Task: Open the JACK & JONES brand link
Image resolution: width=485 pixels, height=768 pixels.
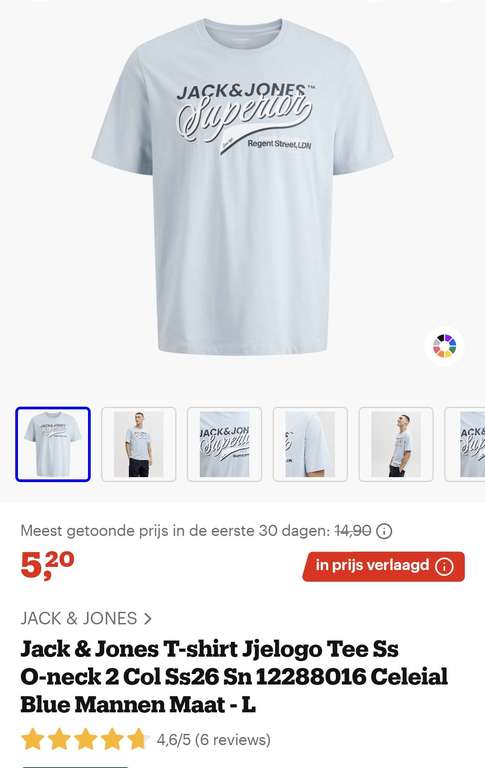Action: click(86, 618)
